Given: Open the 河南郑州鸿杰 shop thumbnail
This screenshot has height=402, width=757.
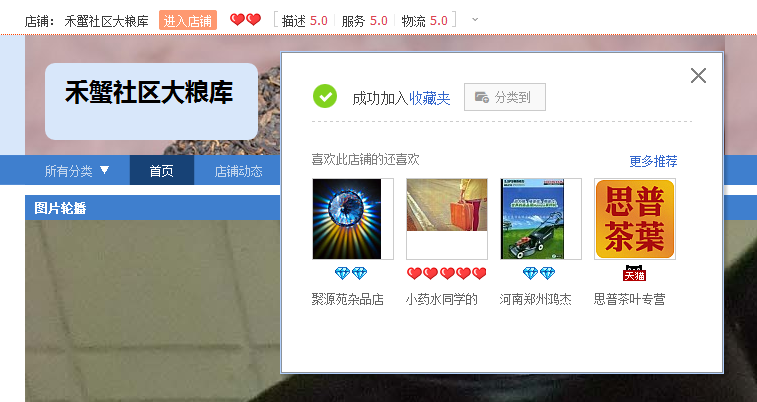Looking at the screenshot, I should 540,219.
